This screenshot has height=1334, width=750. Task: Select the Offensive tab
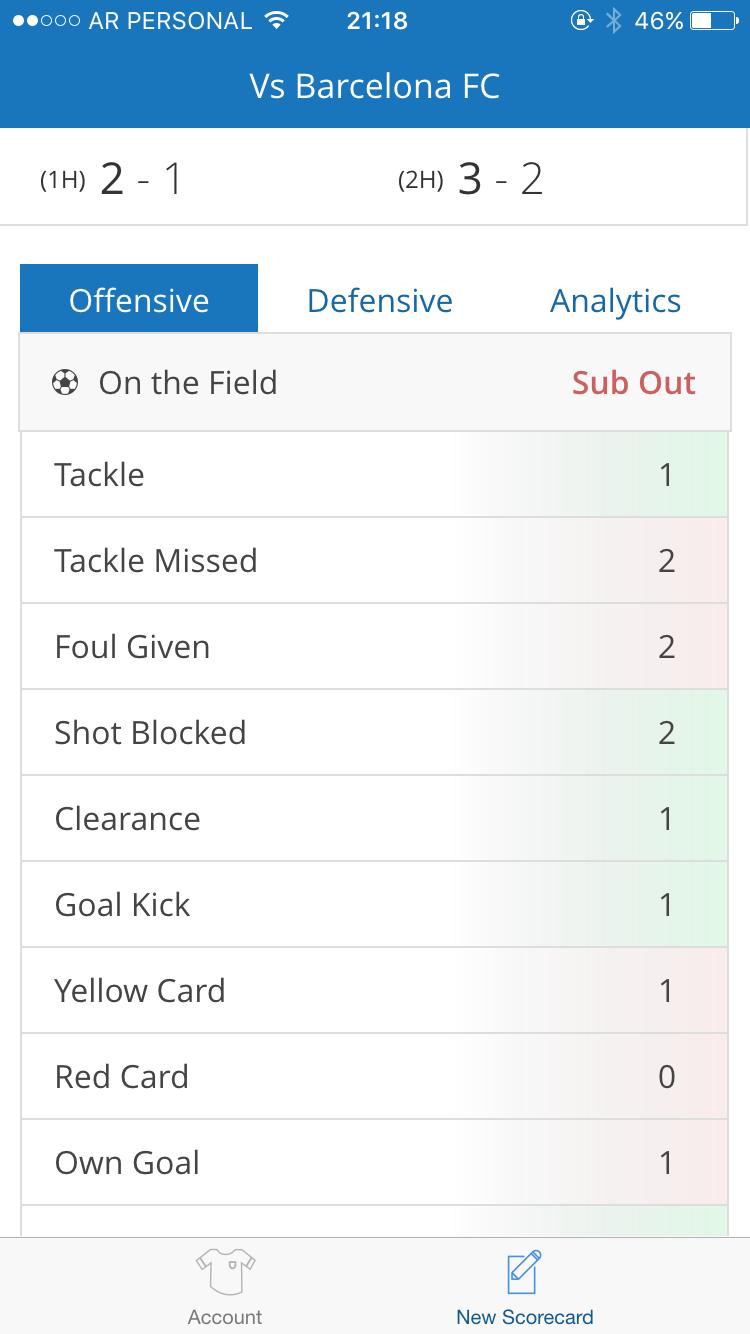(139, 300)
